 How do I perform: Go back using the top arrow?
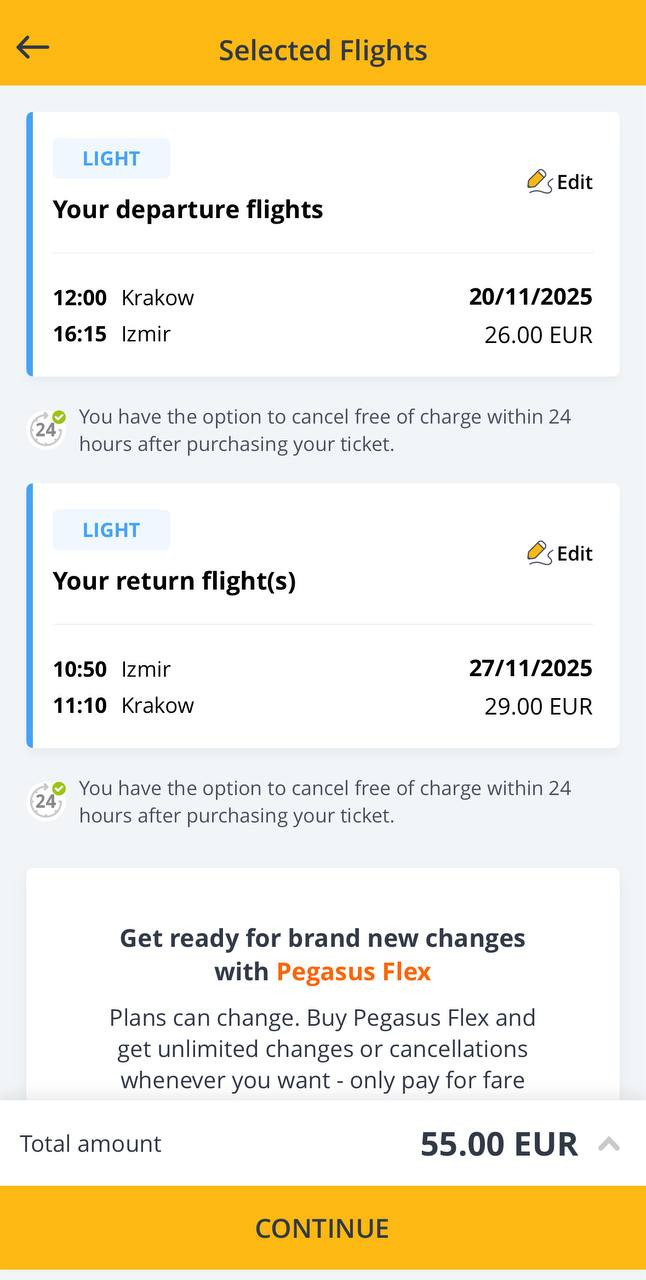pos(33,47)
